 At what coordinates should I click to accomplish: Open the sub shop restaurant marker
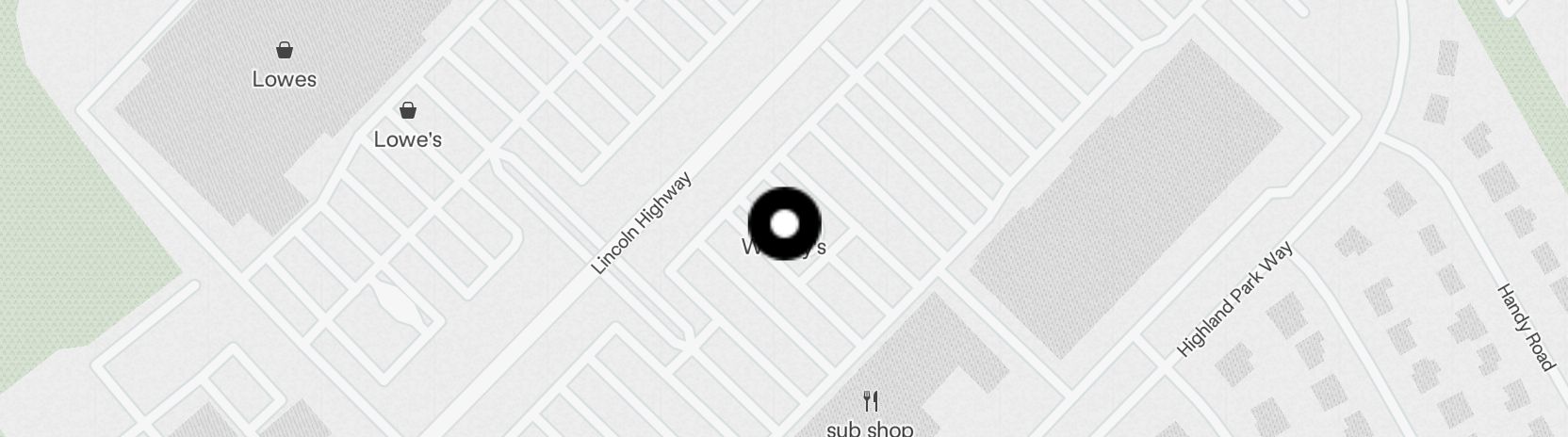click(x=871, y=402)
